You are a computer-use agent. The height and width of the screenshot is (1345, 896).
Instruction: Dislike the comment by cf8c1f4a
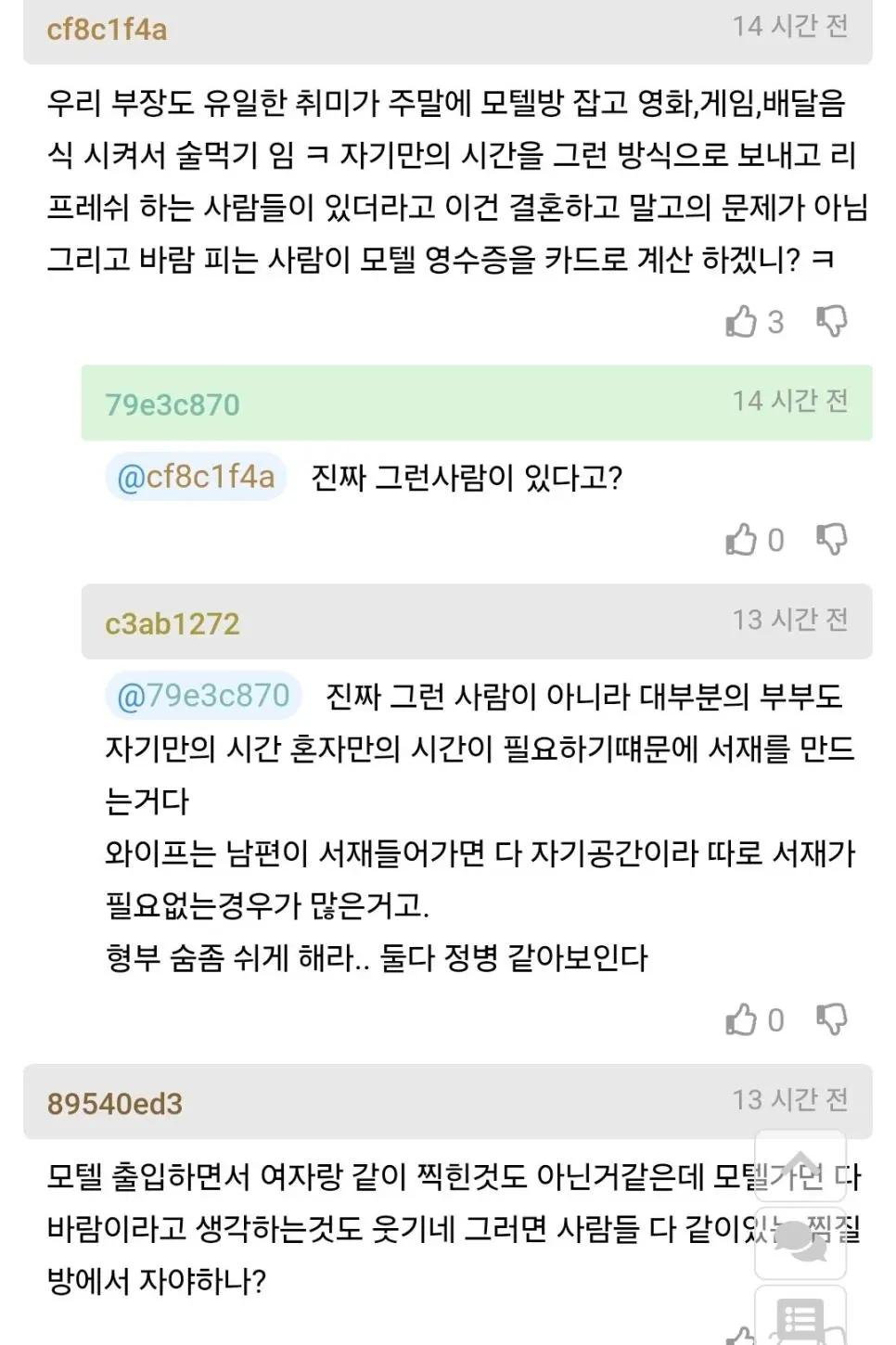point(831,321)
